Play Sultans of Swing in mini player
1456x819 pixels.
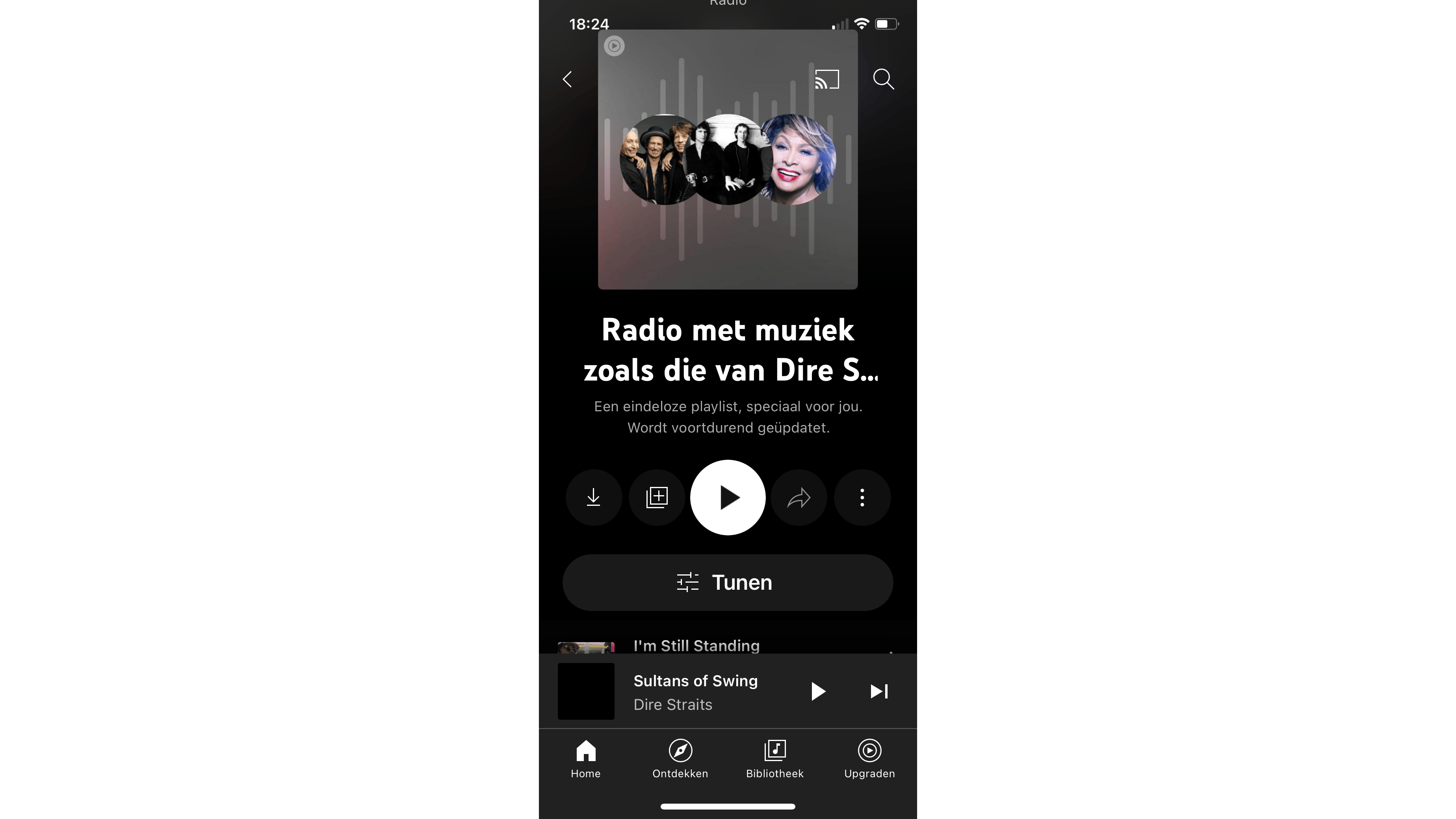[x=817, y=691]
